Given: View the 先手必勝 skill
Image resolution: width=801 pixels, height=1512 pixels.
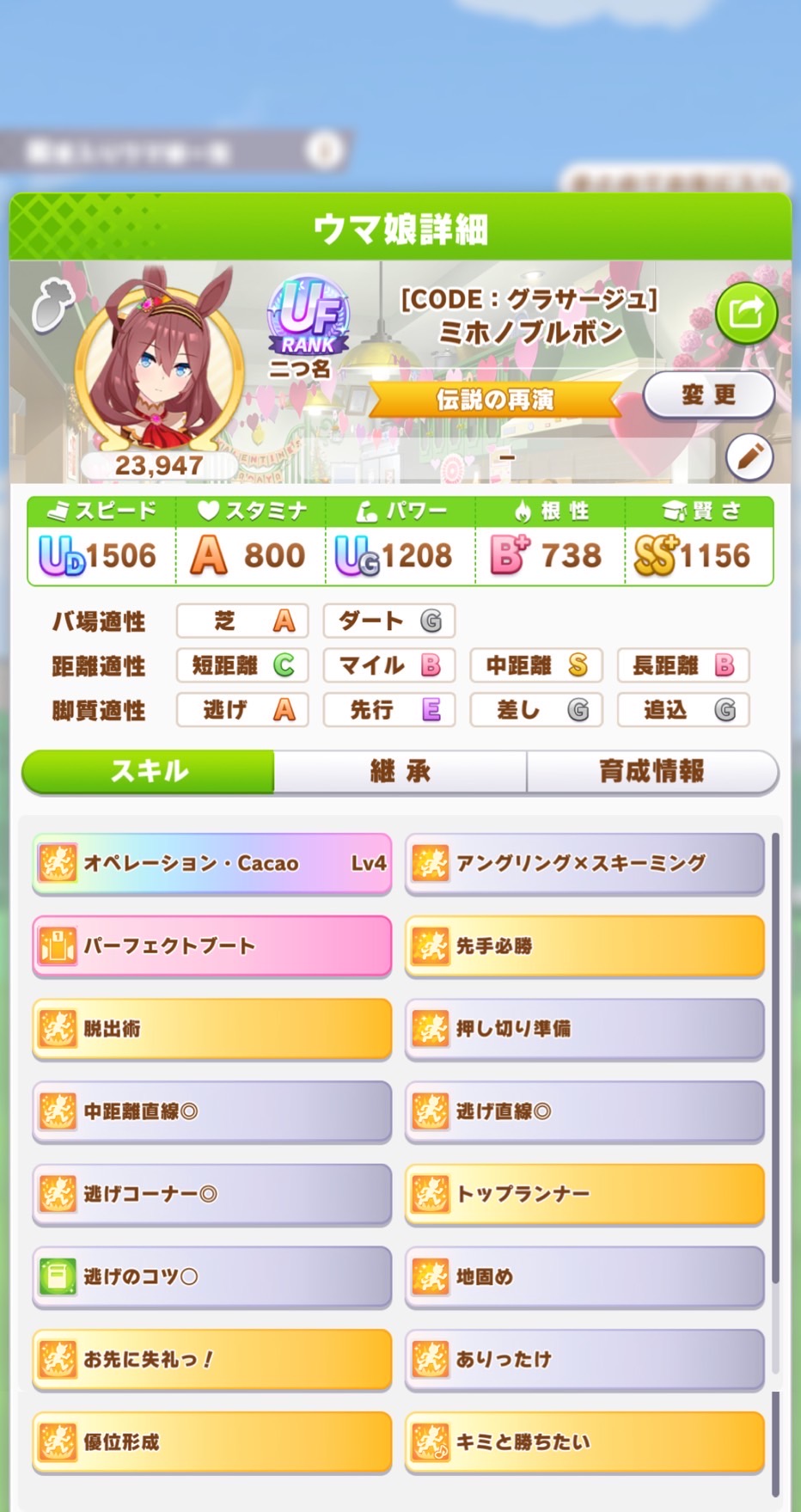Looking at the screenshot, I should (x=584, y=946).
